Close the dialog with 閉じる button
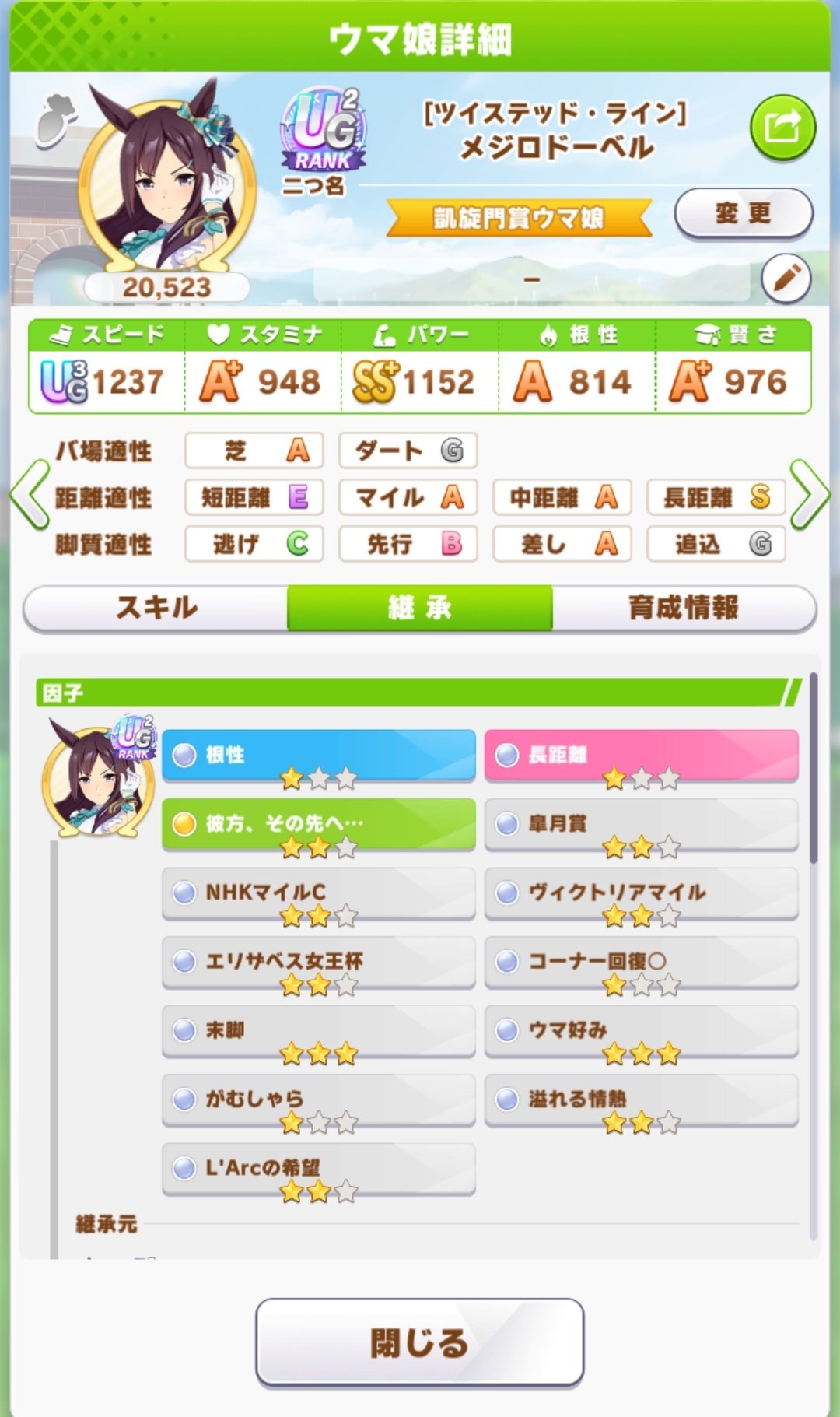 [419, 1342]
